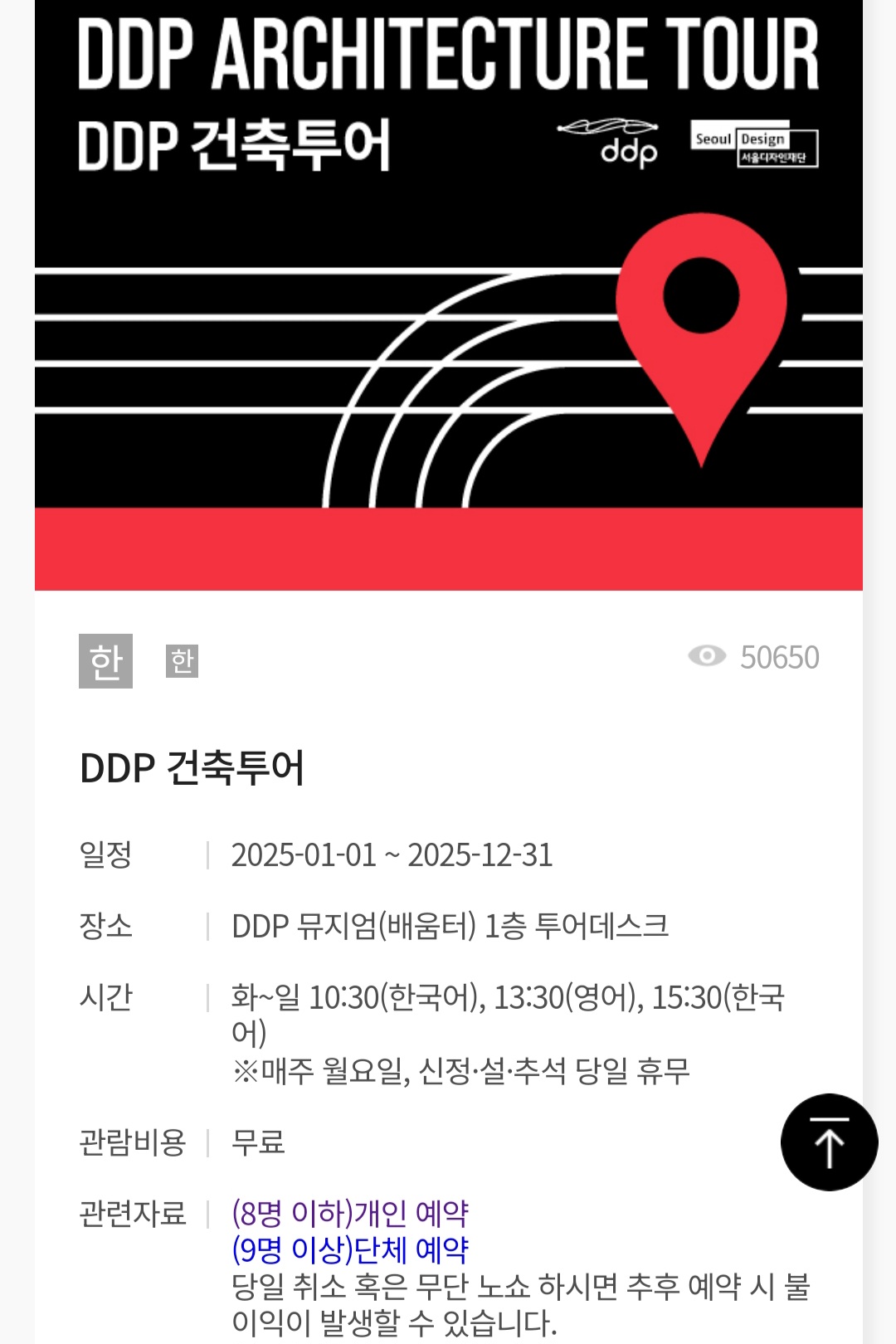The image size is (896, 1344).
Task: Tap the scroll-to-top arrow button
Action: coord(829,1142)
